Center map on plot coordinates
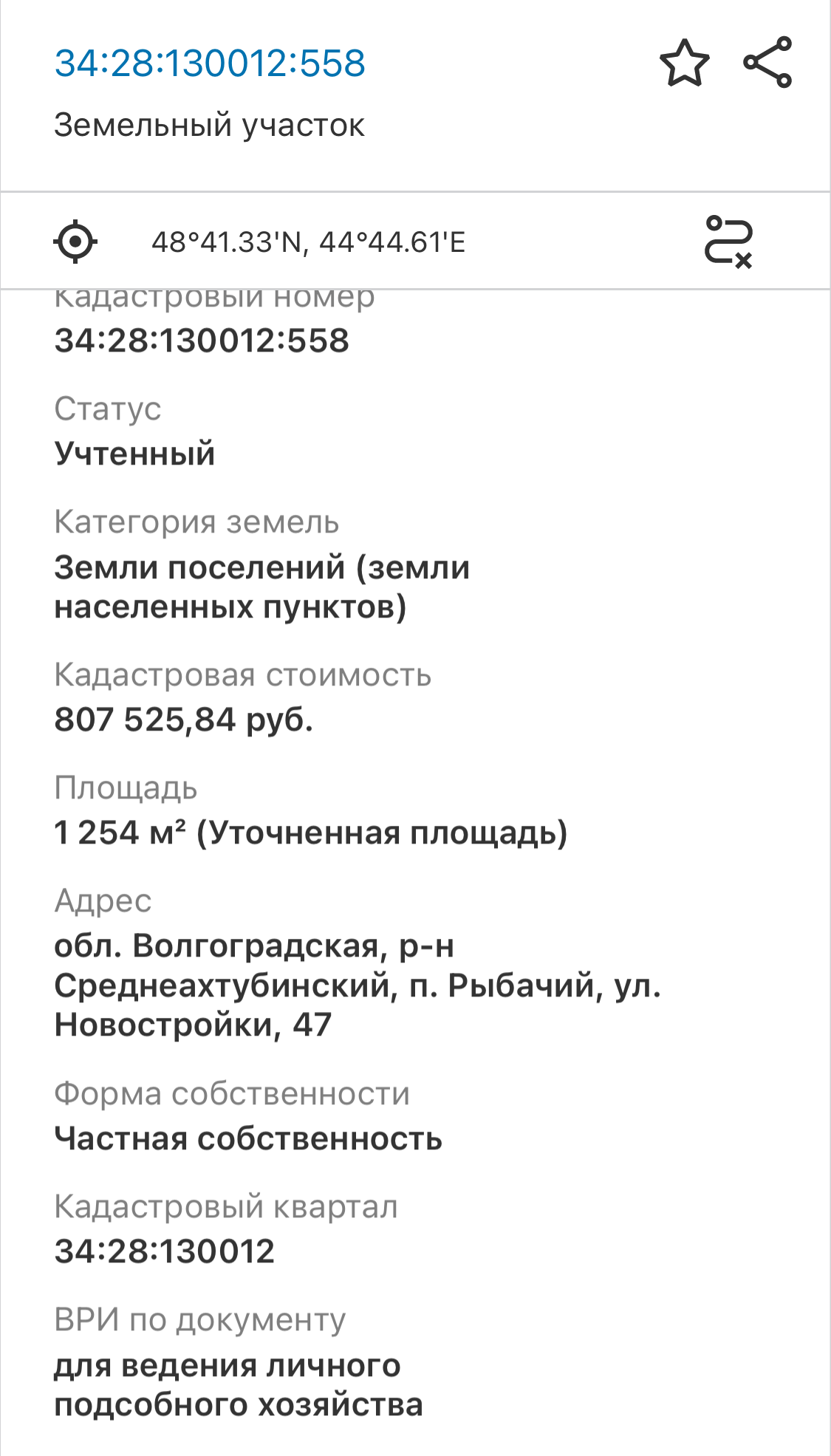831x1456 pixels. [x=75, y=242]
